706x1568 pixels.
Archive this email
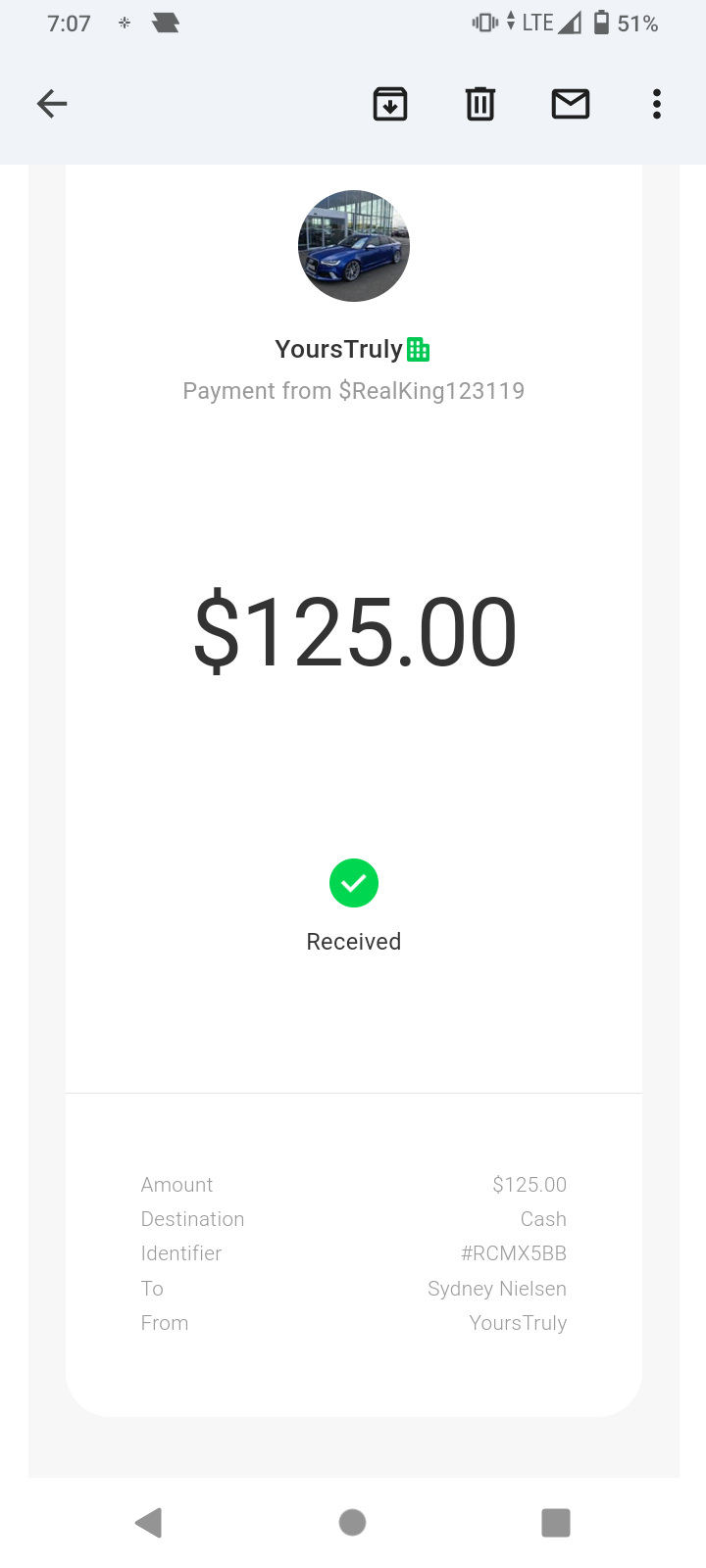click(x=390, y=104)
